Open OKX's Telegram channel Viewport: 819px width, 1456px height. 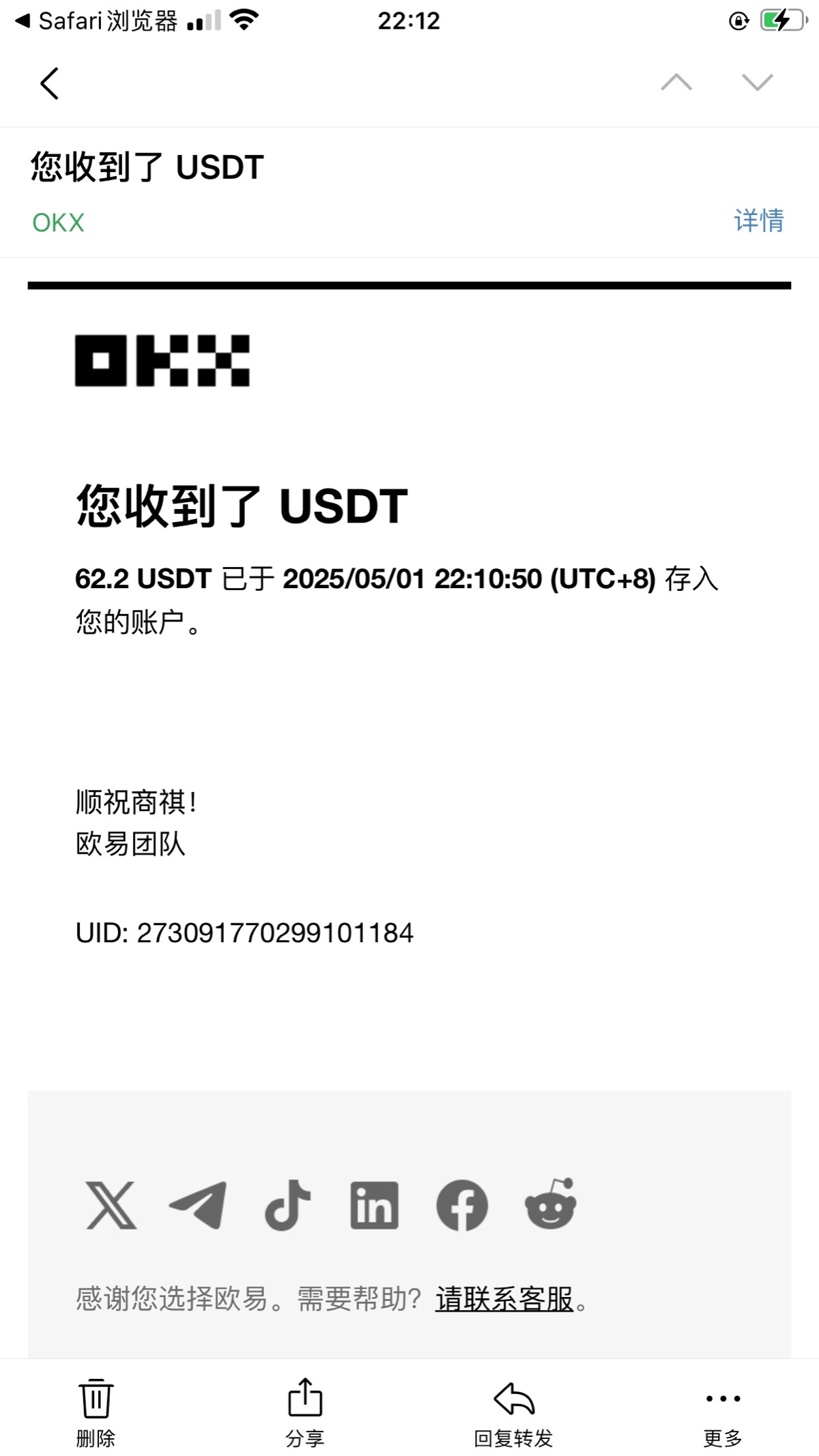tap(198, 1205)
